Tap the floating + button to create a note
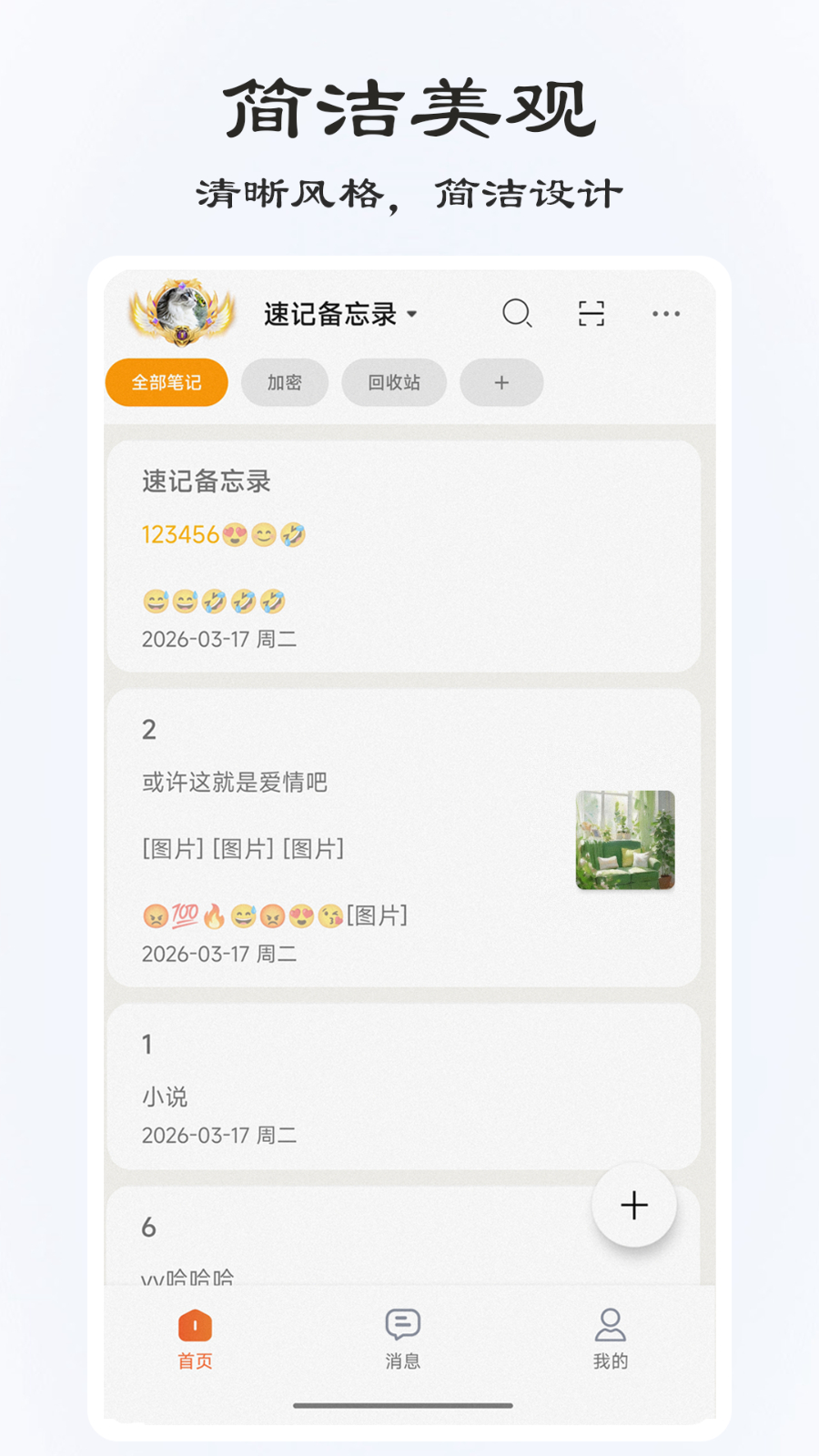Image resolution: width=819 pixels, height=1456 pixels. click(x=633, y=1205)
